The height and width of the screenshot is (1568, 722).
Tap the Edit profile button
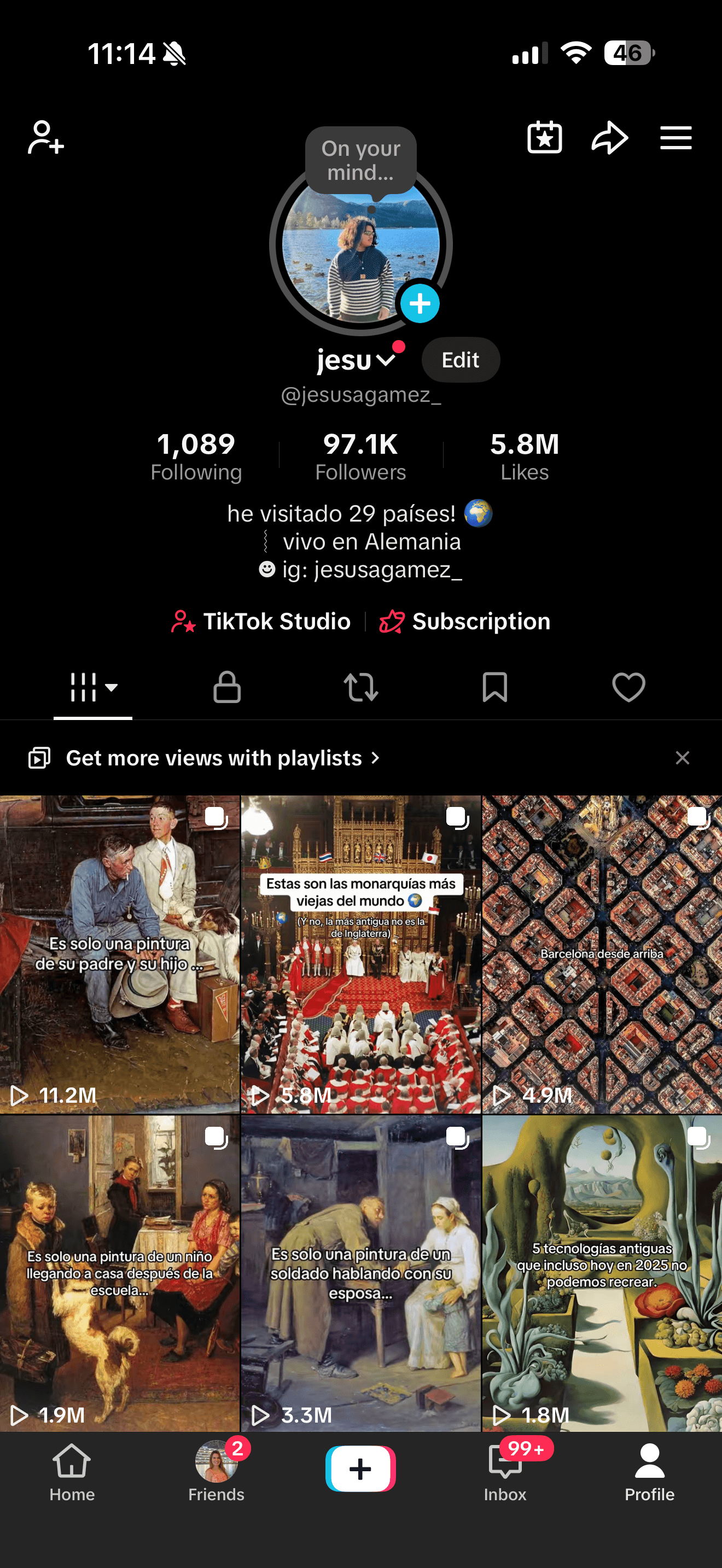(460, 360)
